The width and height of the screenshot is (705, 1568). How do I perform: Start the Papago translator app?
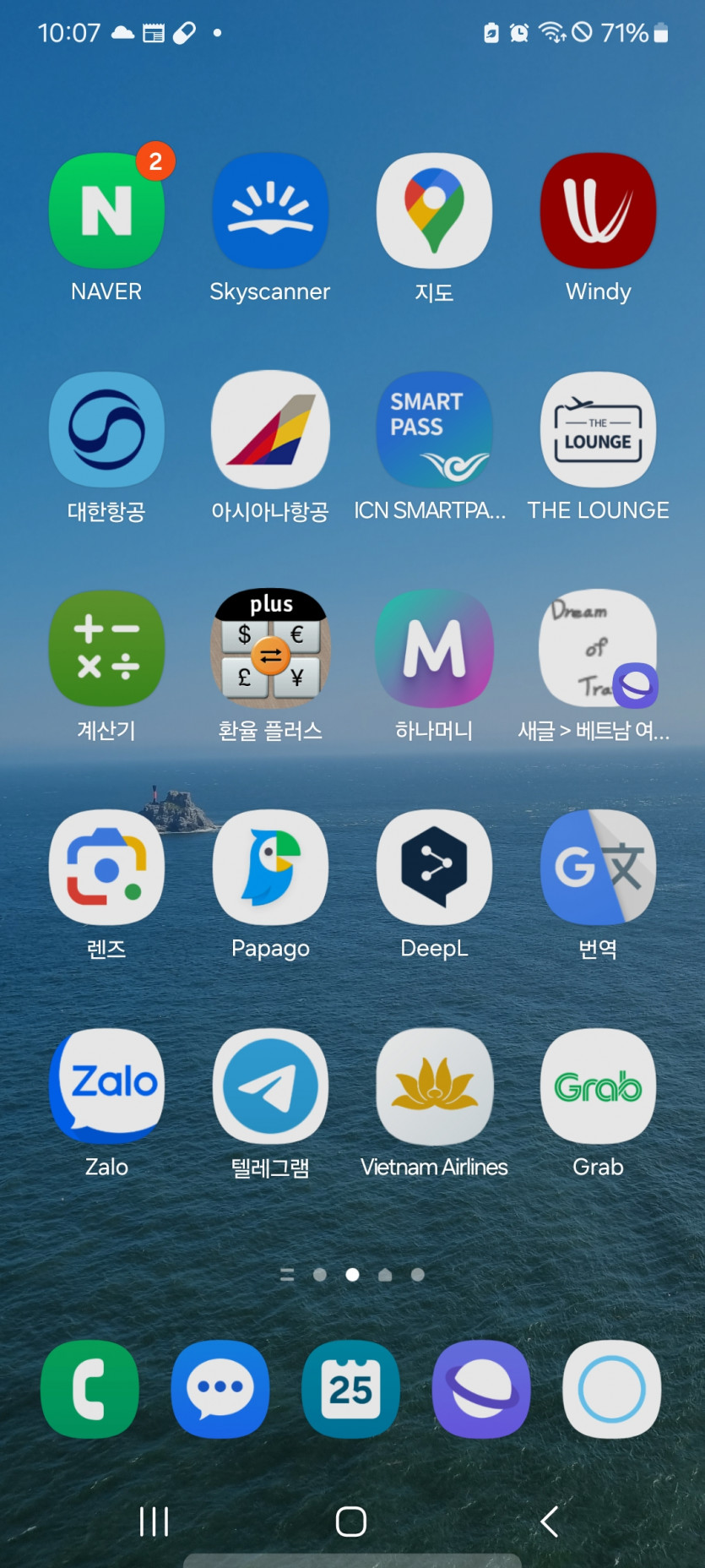269,867
